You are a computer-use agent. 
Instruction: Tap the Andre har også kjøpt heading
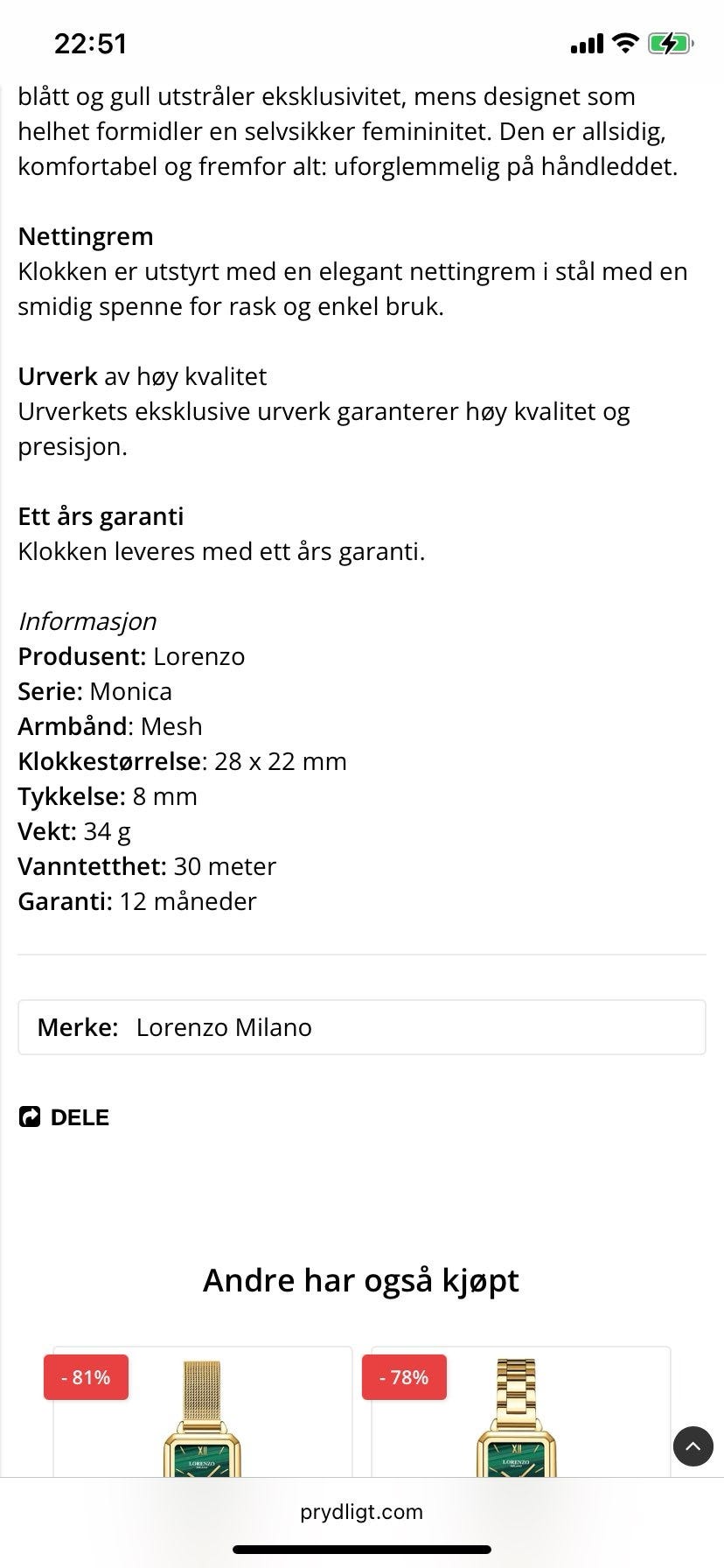pos(361,1280)
